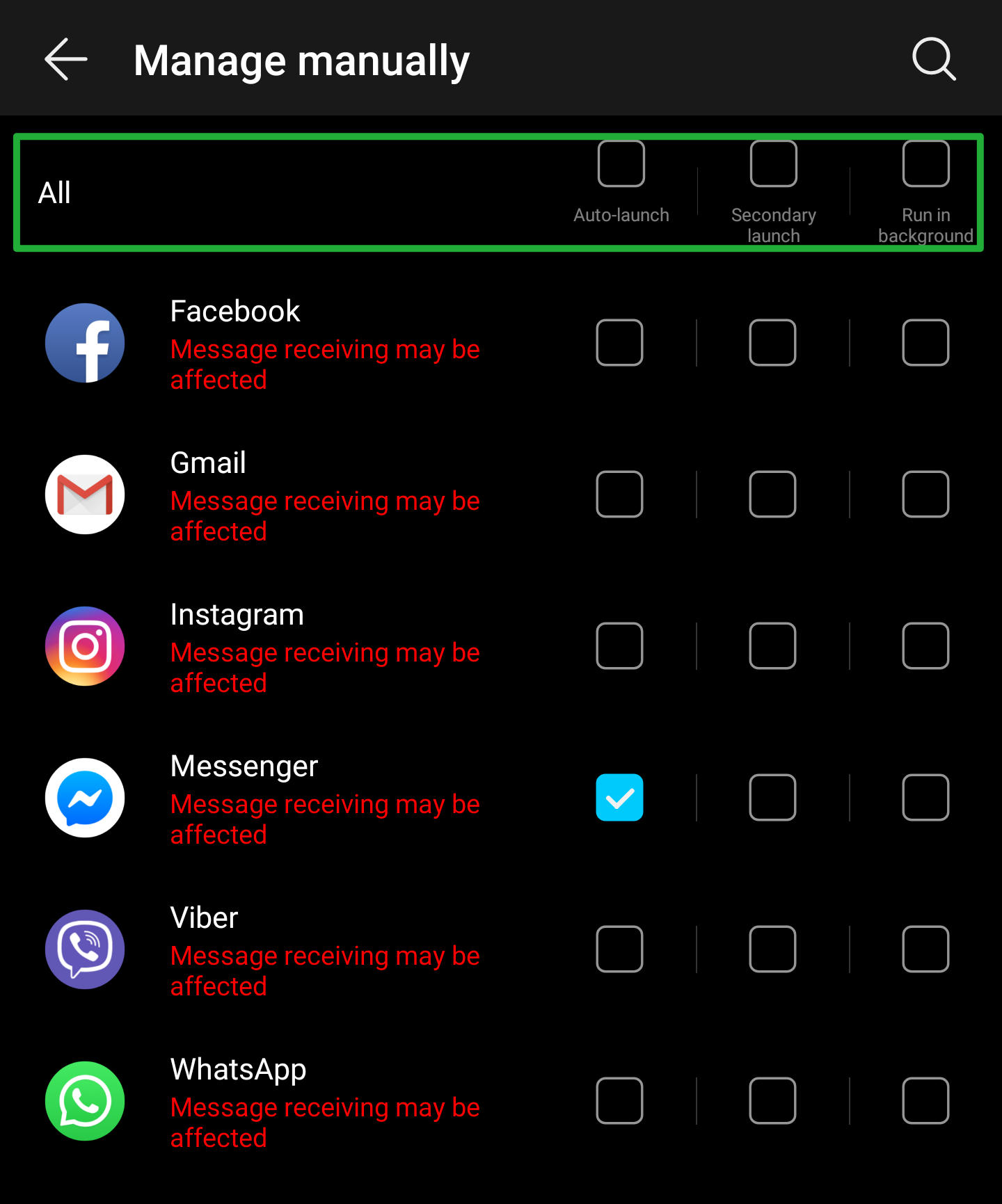This screenshot has width=1002, height=1204.
Task: Click the Instagram app icon
Action: (x=84, y=645)
